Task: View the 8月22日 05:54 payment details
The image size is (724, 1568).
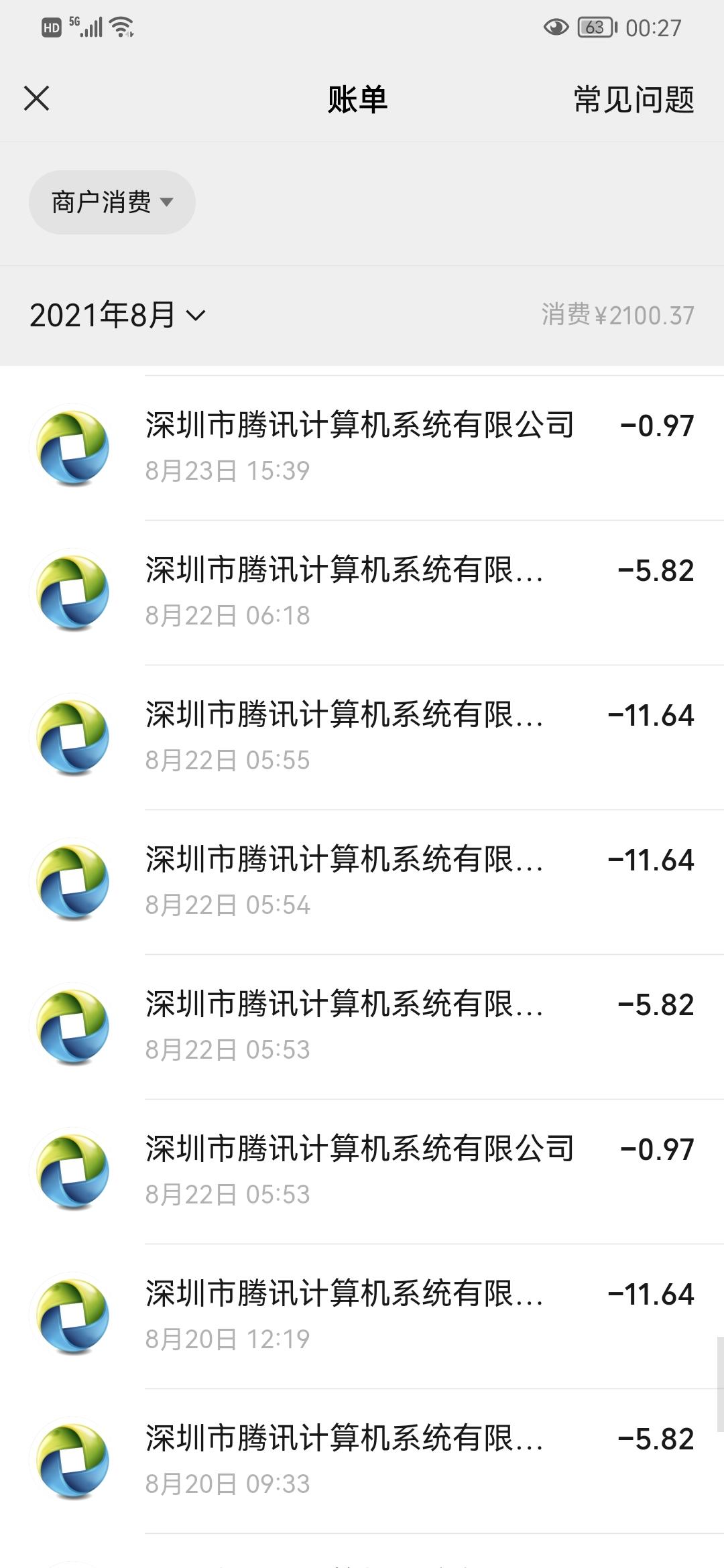Action: [x=362, y=882]
